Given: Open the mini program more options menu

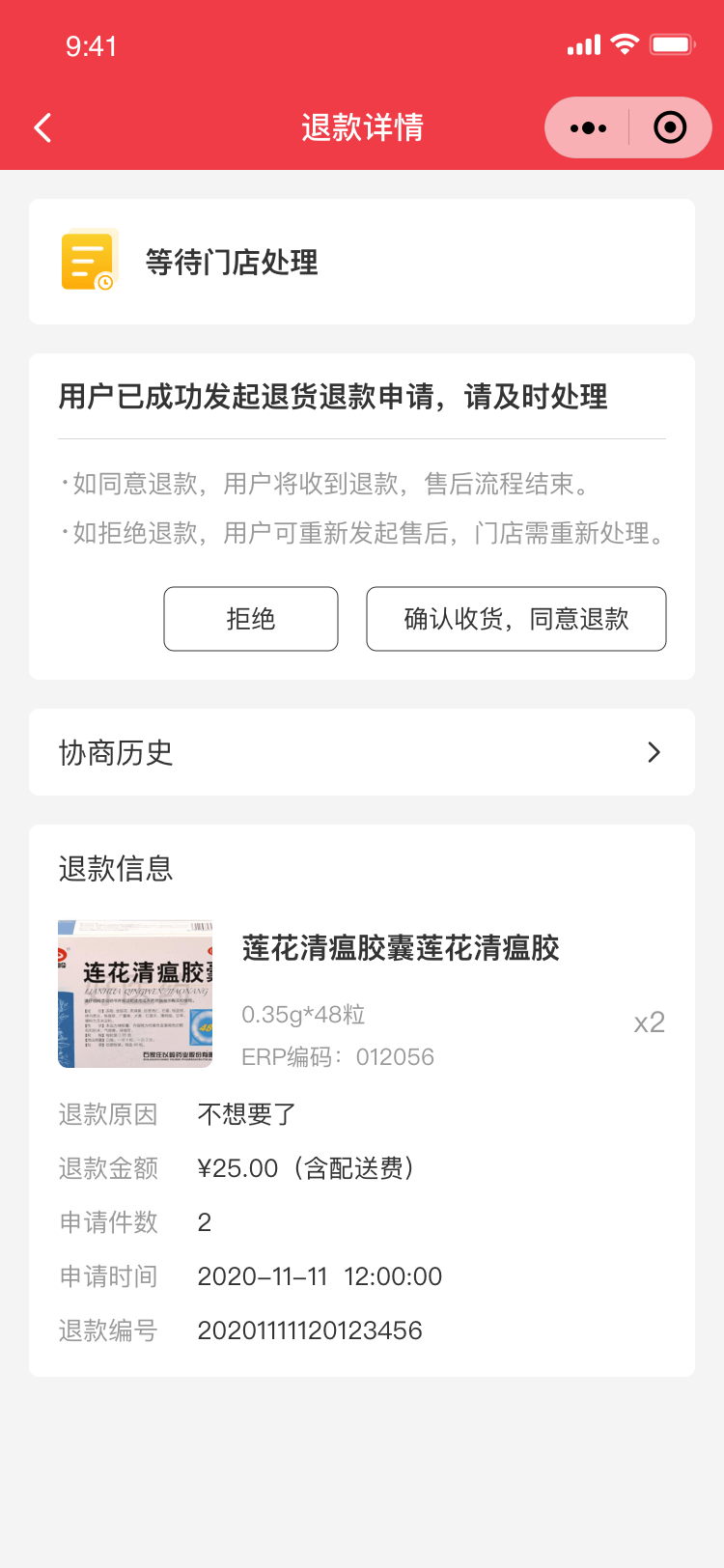Looking at the screenshot, I should pyautogui.click(x=588, y=127).
